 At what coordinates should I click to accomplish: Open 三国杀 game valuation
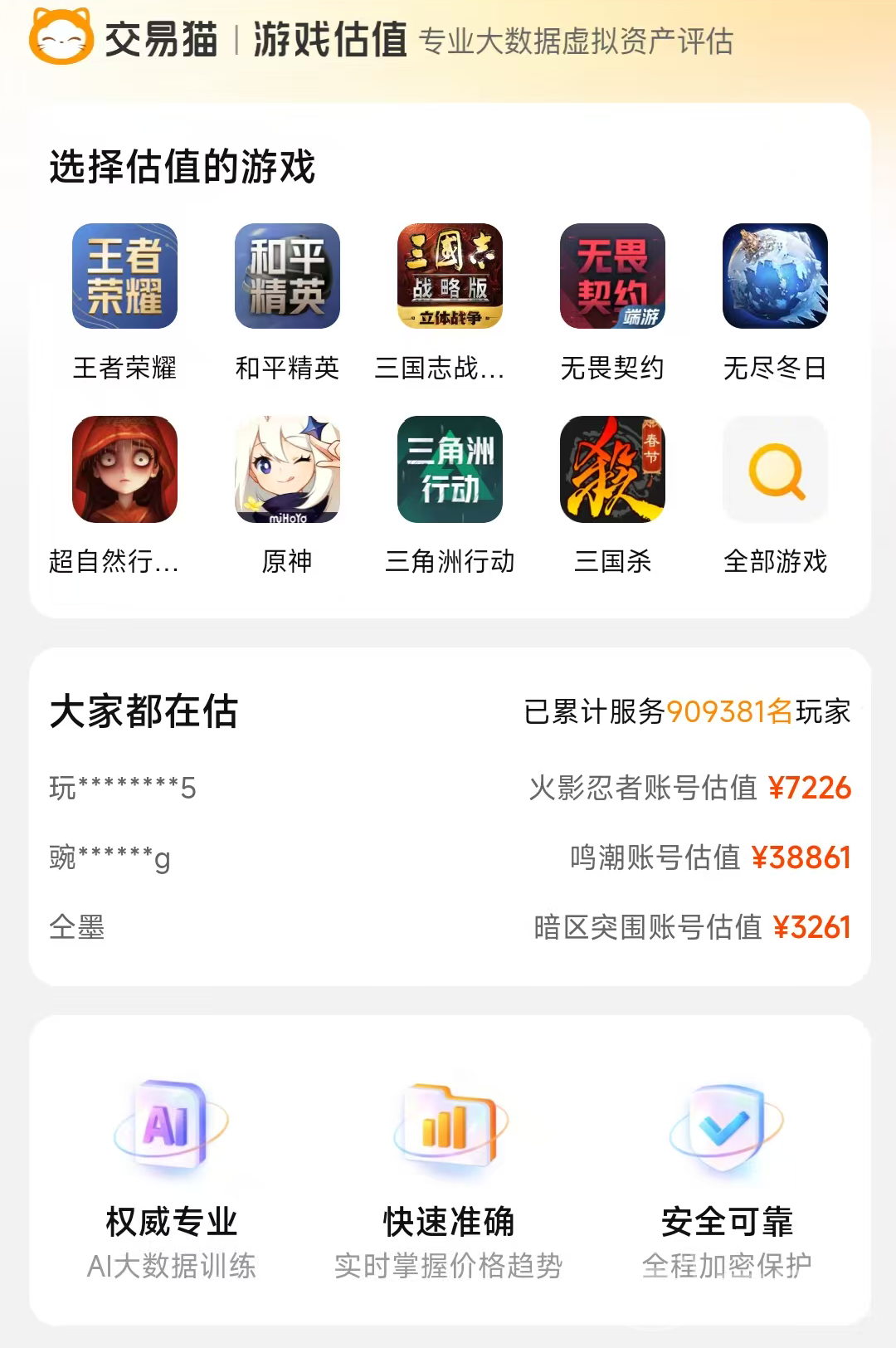tap(612, 469)
